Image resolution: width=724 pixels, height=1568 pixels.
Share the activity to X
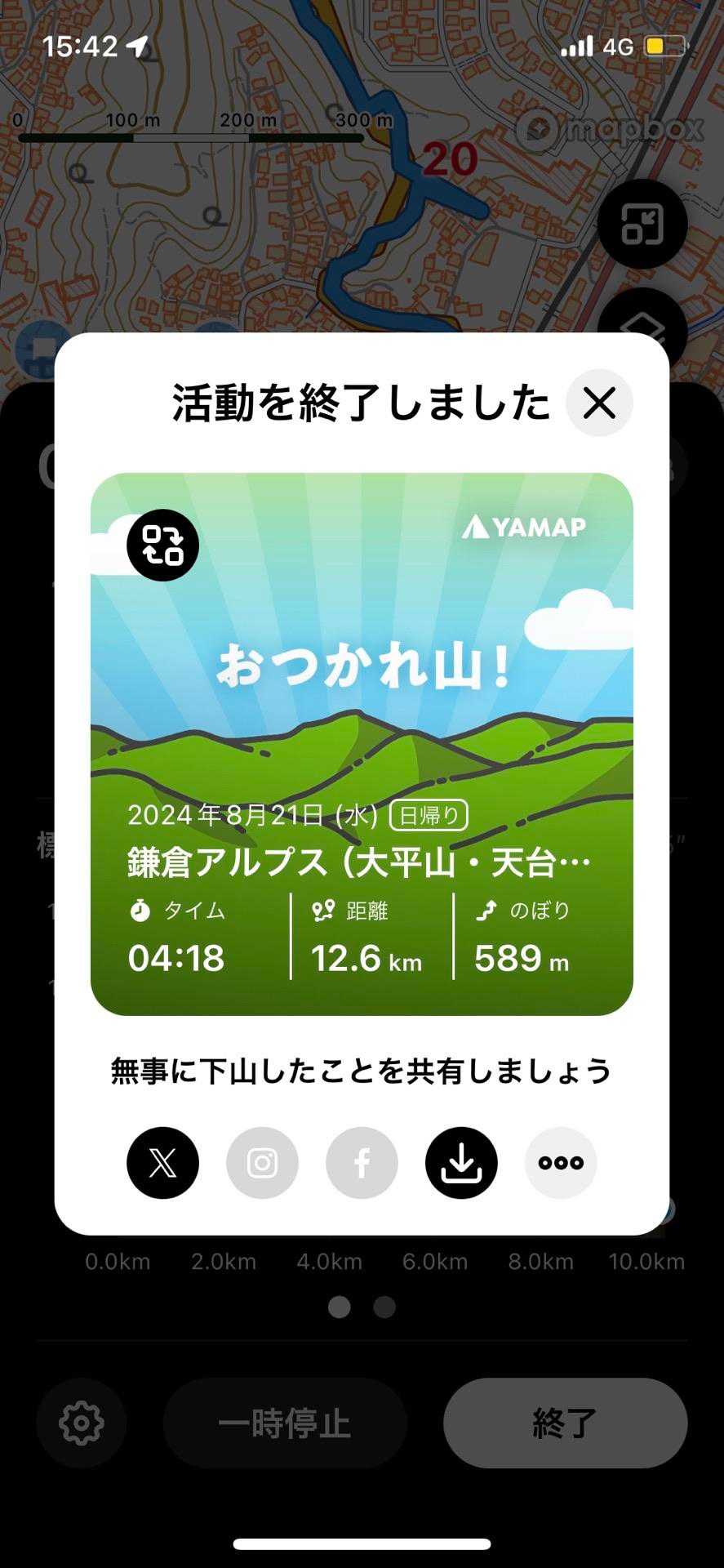click(x=162, y=1162)
